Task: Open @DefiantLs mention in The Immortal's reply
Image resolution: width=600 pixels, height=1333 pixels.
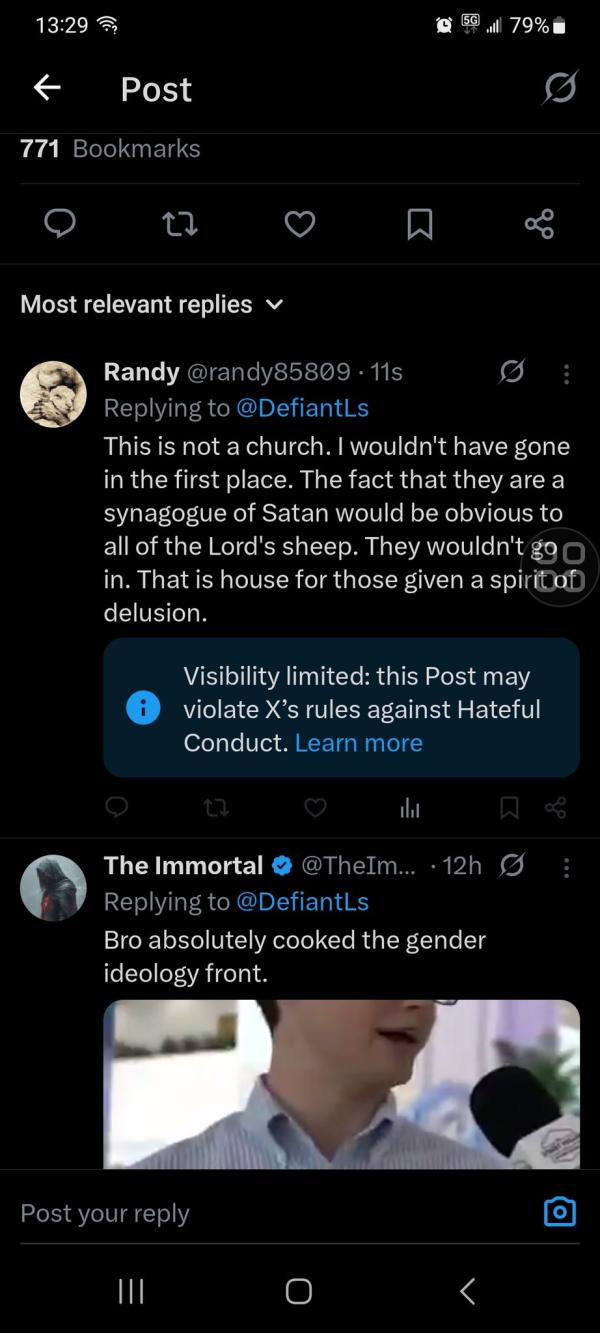Action: pyautogui.click(x=302, y=901)
